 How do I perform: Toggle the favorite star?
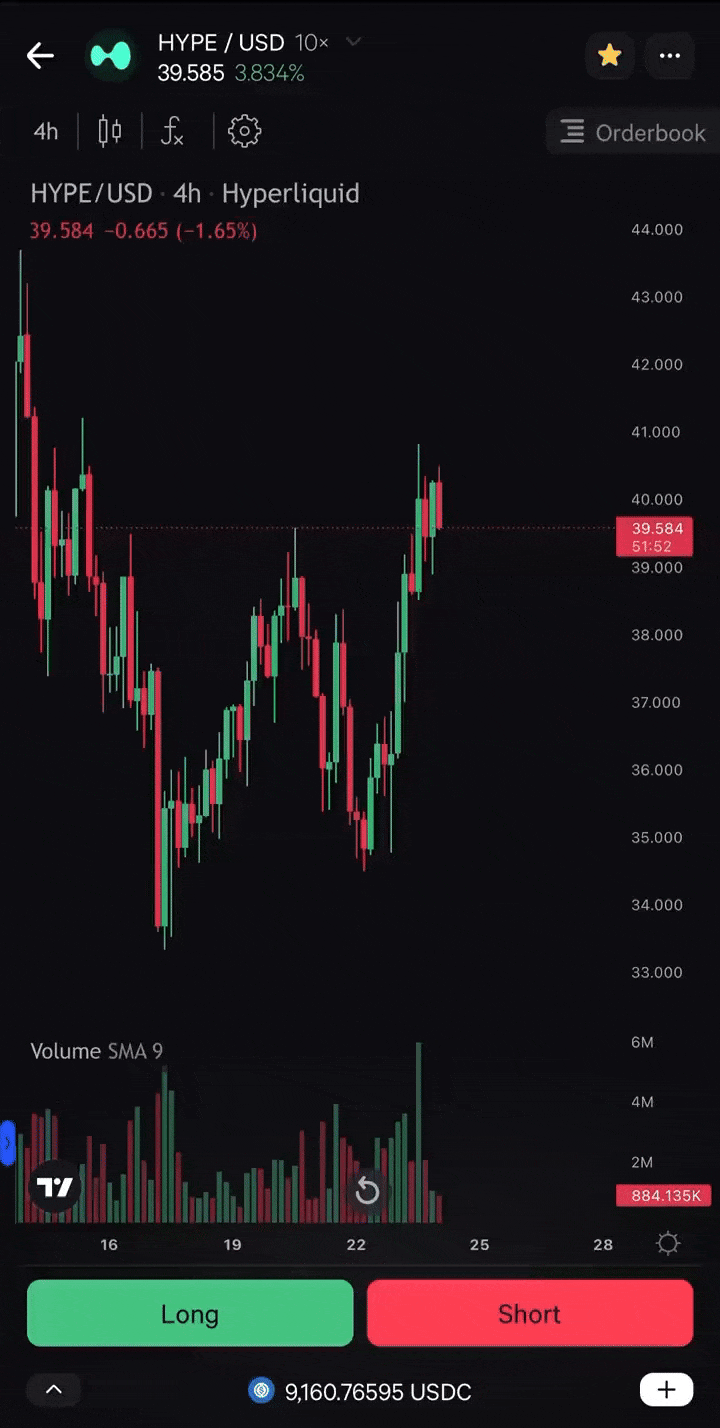point(609,56)
